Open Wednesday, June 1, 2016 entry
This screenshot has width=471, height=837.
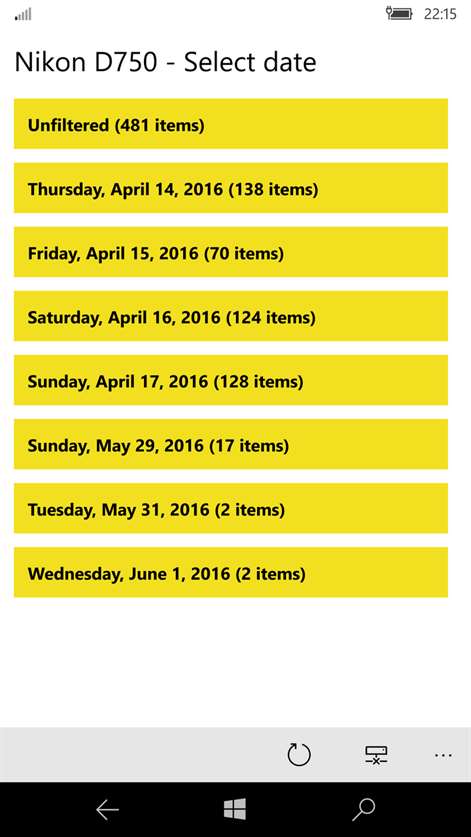coord(231,572)
